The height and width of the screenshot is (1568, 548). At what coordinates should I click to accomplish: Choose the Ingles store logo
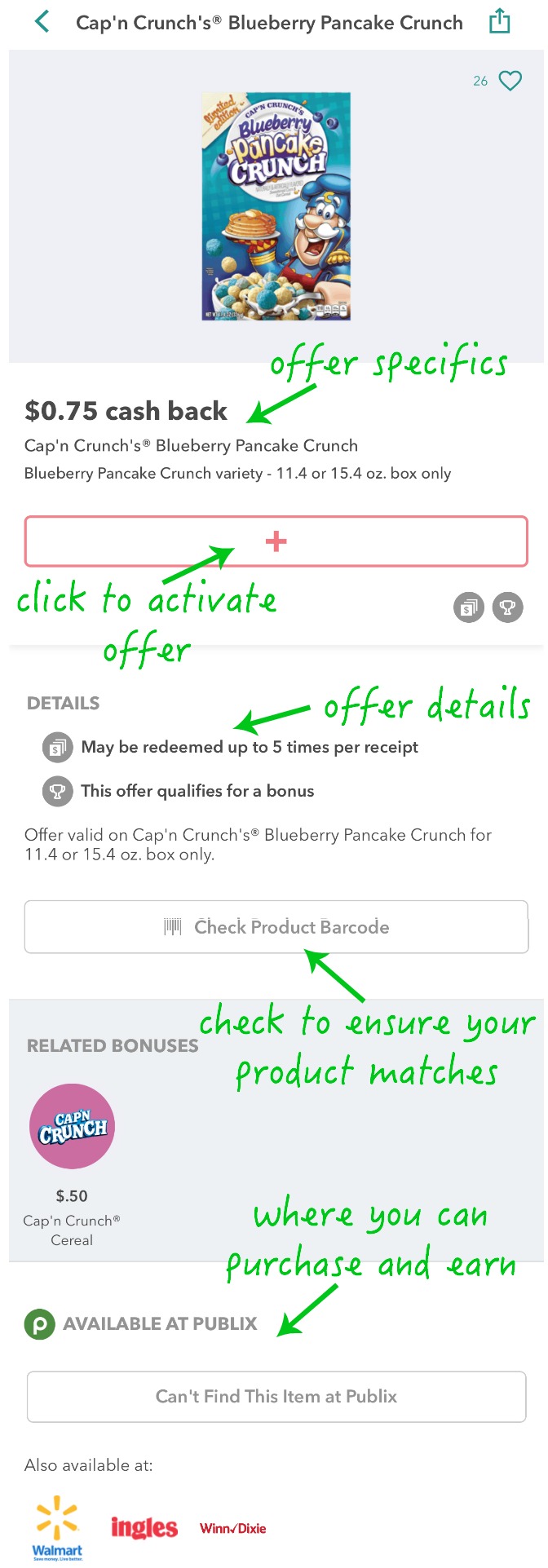tap(144, 1527)
